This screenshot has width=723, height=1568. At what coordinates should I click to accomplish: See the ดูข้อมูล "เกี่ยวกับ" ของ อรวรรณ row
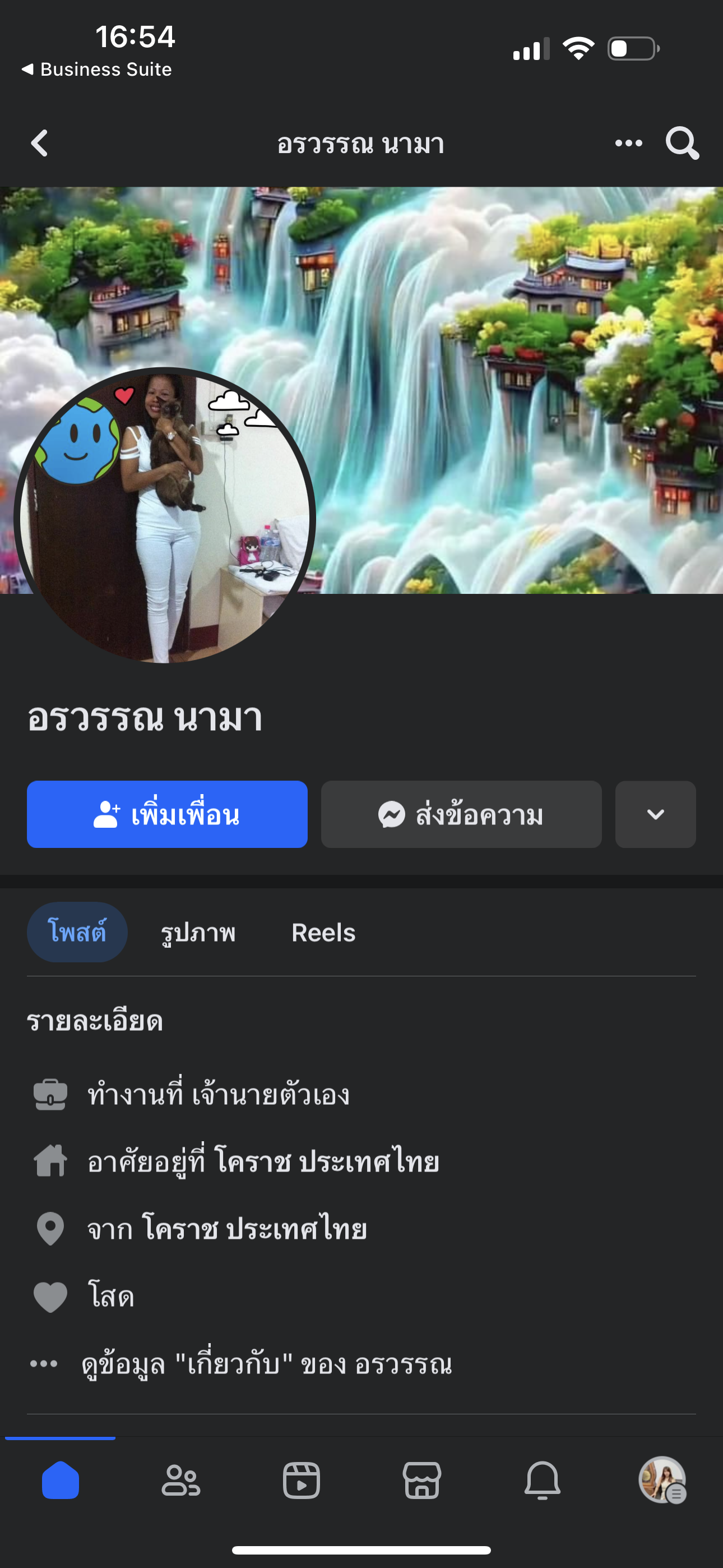(267, 1363)
